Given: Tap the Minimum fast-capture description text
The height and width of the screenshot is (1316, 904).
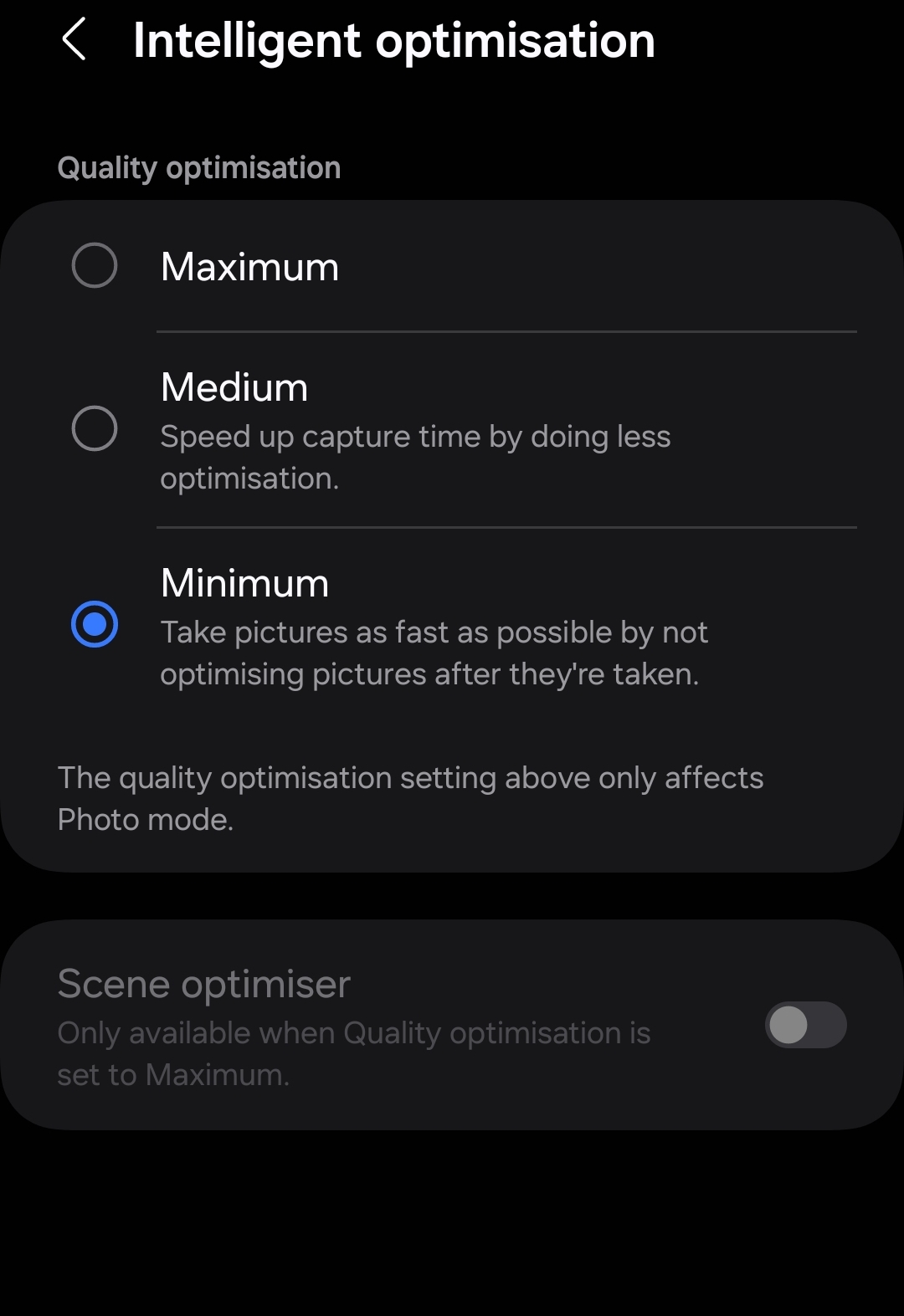Looking at the screenshot, I should coord(434,653).
